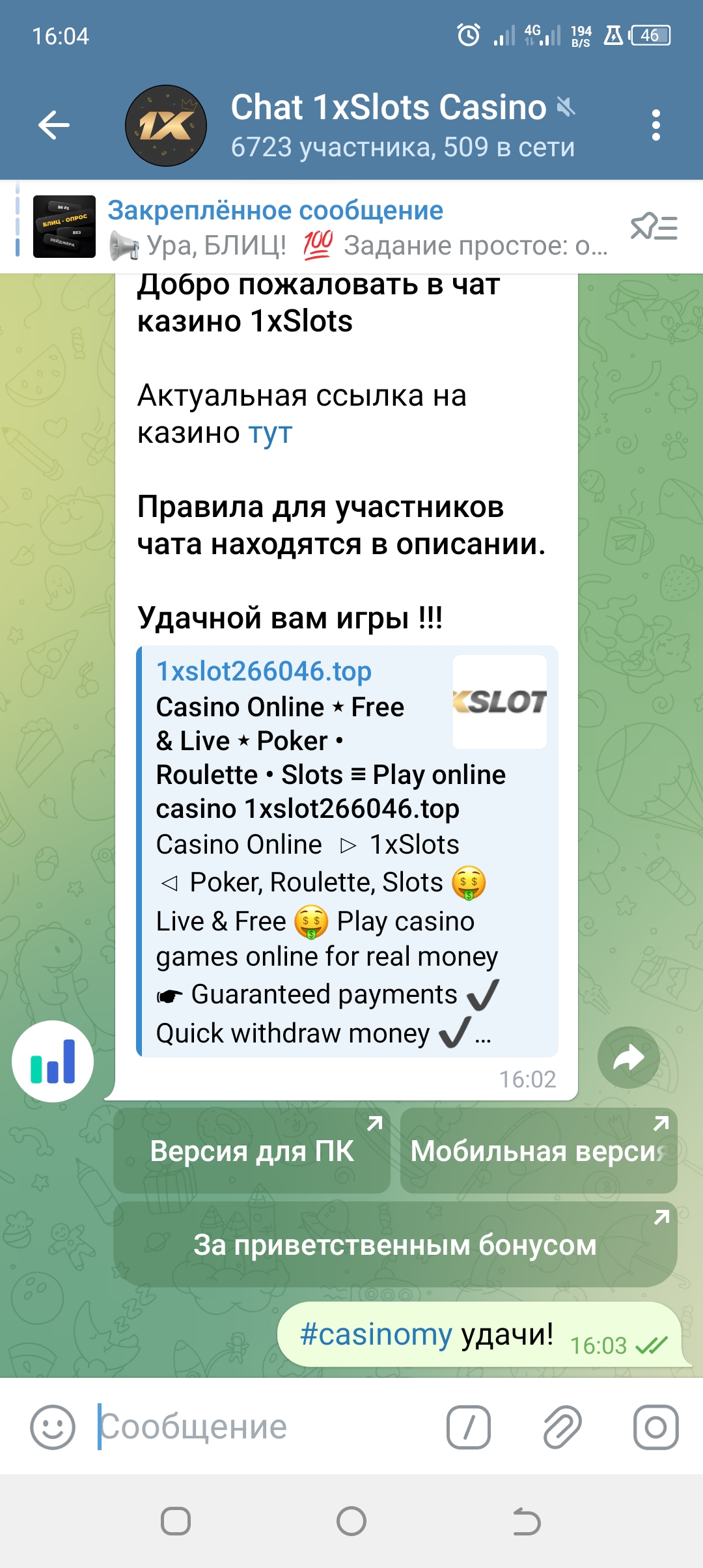Open the sender's poll-chart avatar
The height and width of the screenshot is (1568, 703).
pyautogui.click(x=53, y=1061)
